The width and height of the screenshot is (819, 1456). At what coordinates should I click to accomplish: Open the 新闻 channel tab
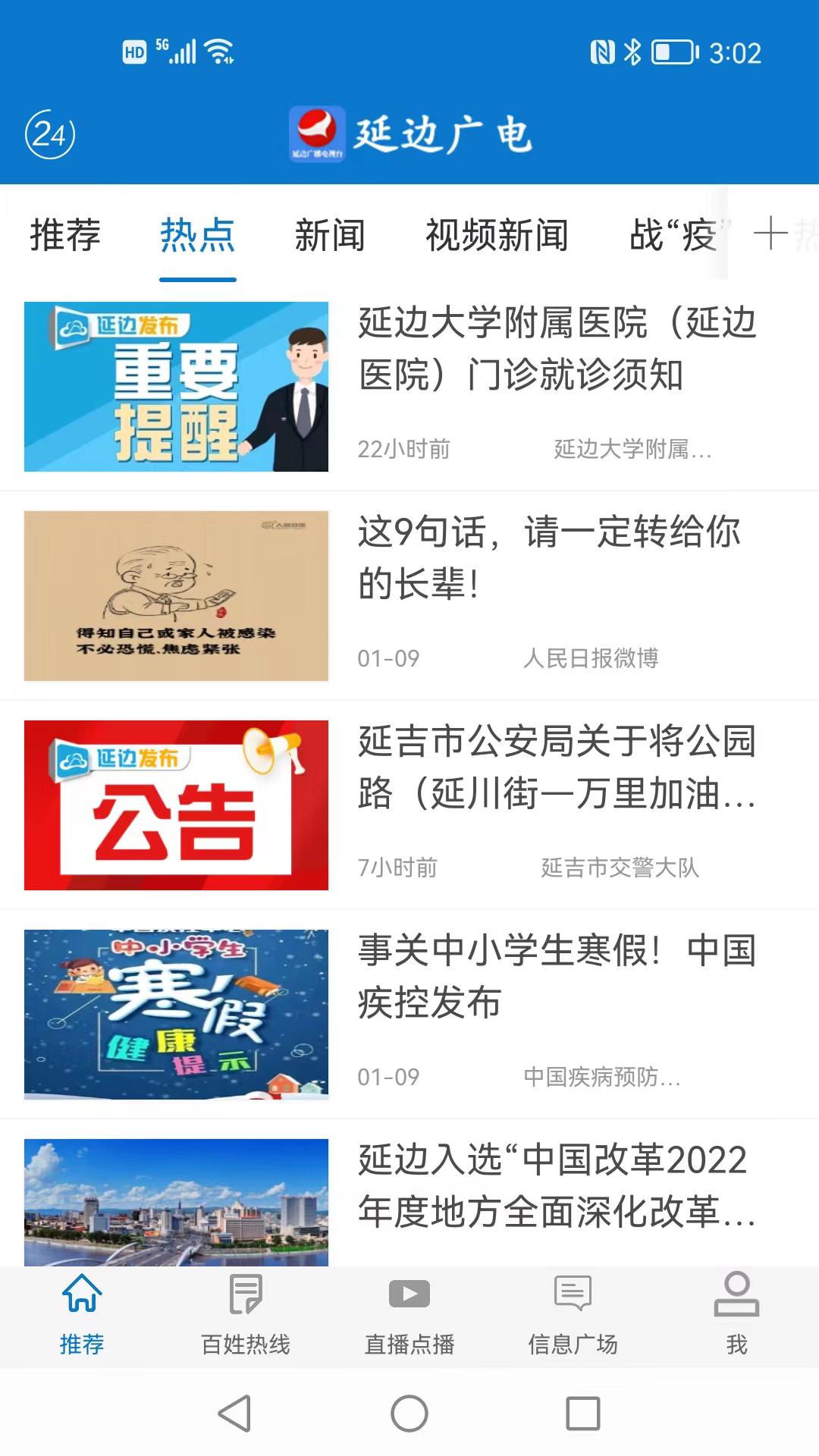tap(329, 237)
